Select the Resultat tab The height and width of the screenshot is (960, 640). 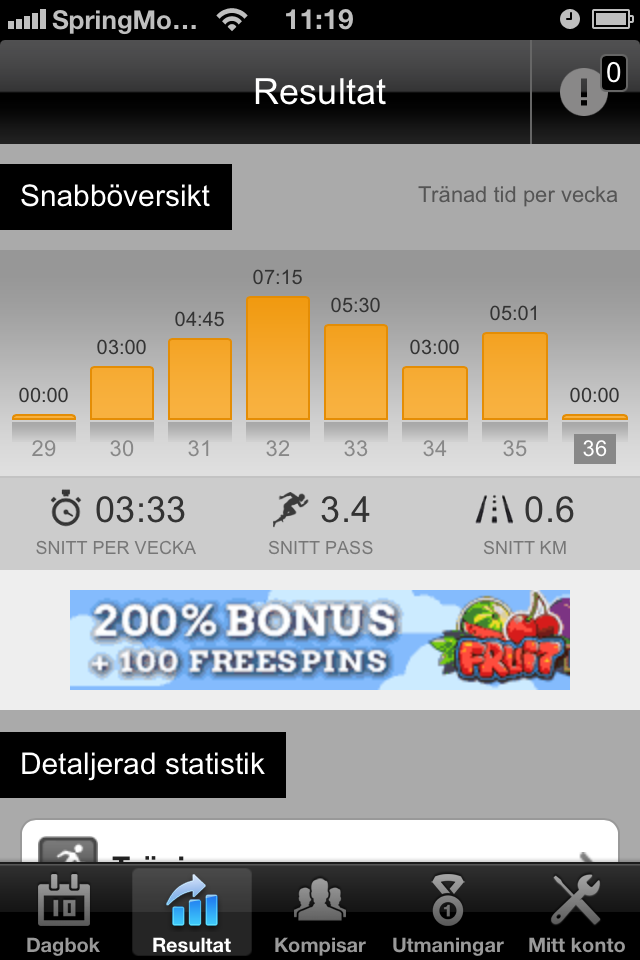coord(192,912)
